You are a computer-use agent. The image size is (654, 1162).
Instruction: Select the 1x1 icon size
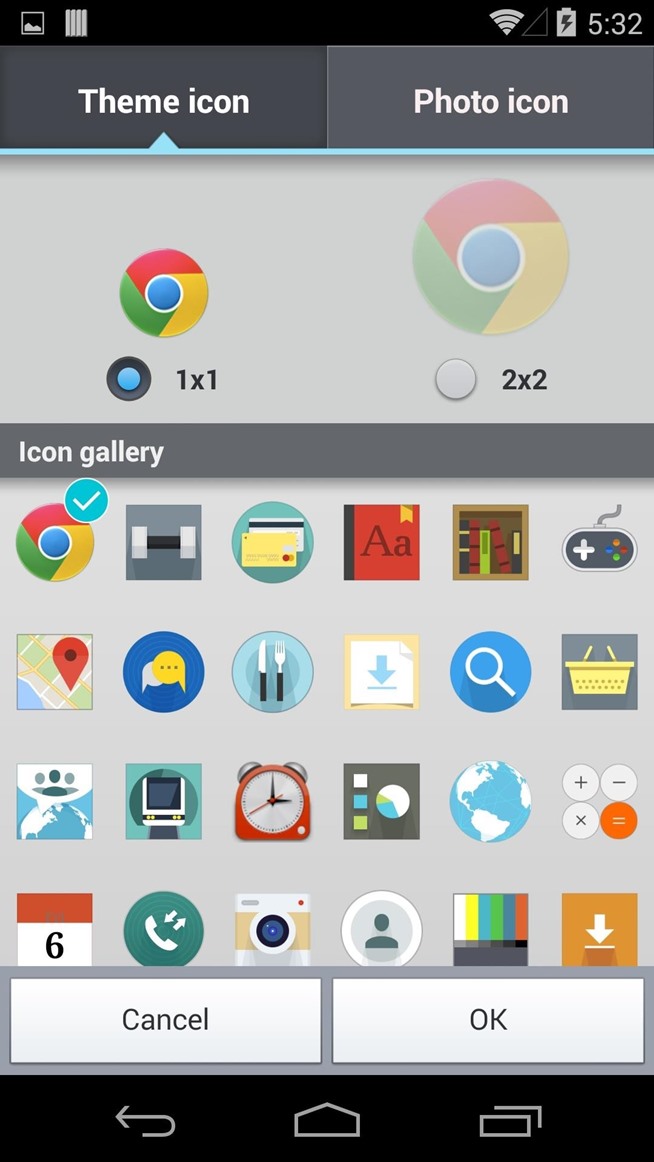(129, 379)
